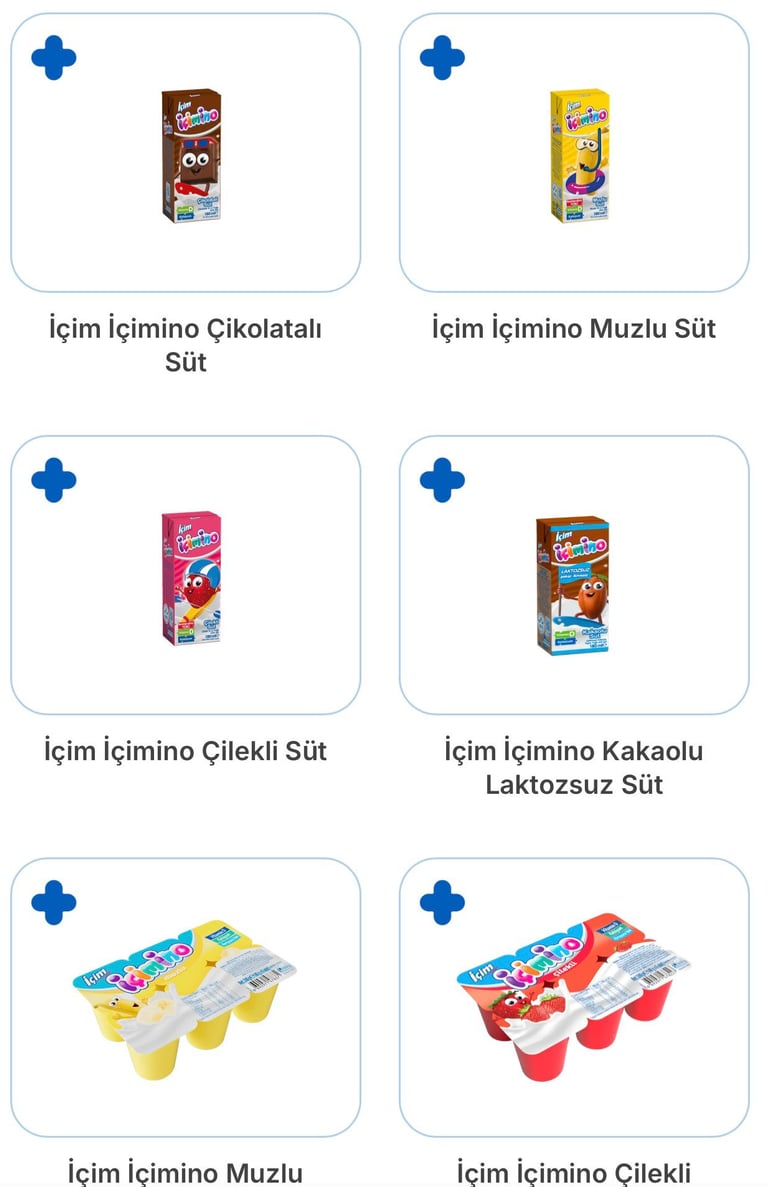The image size is (768, 1187).
Task: Tap the plus icon on Çikolatalı Süt card
Action: (x=54, y=58)
